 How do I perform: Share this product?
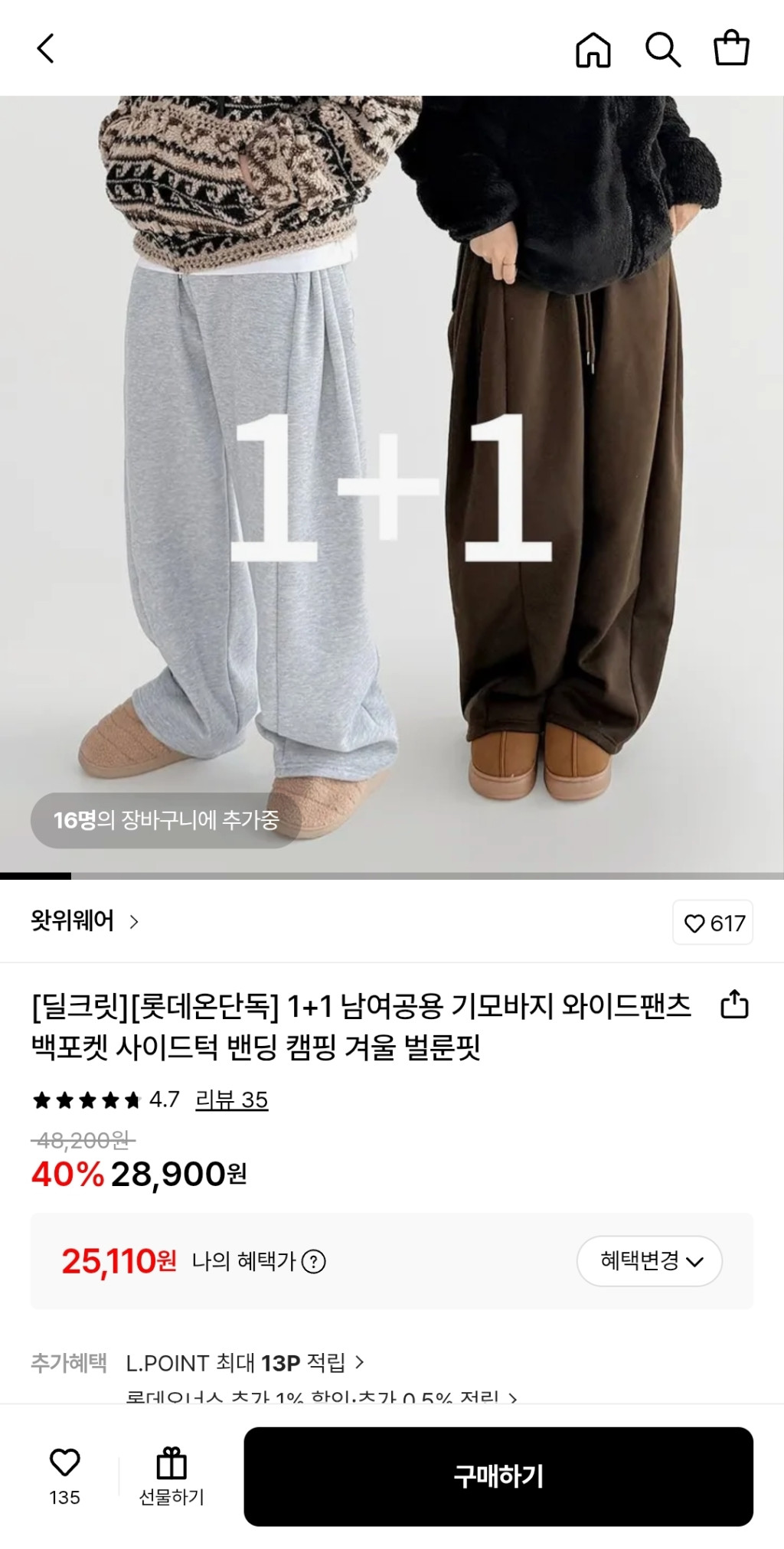pos(734,1005)
